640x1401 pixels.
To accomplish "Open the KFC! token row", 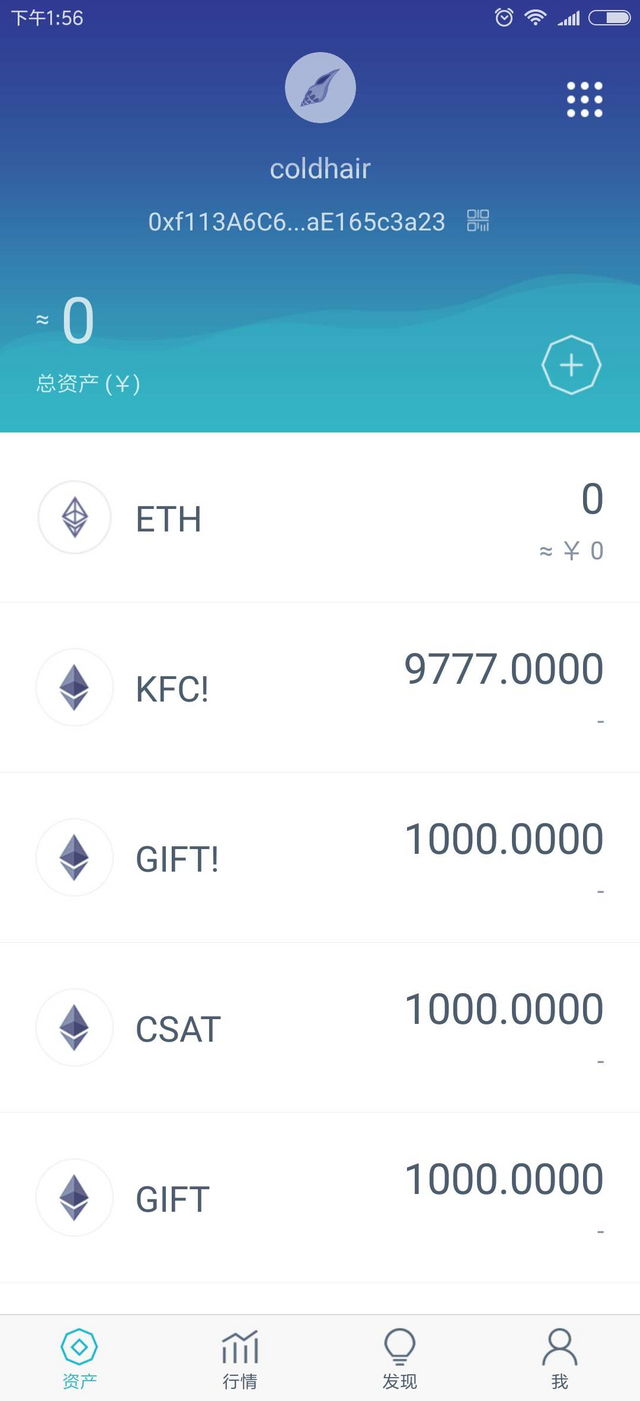I will [320, 688].
